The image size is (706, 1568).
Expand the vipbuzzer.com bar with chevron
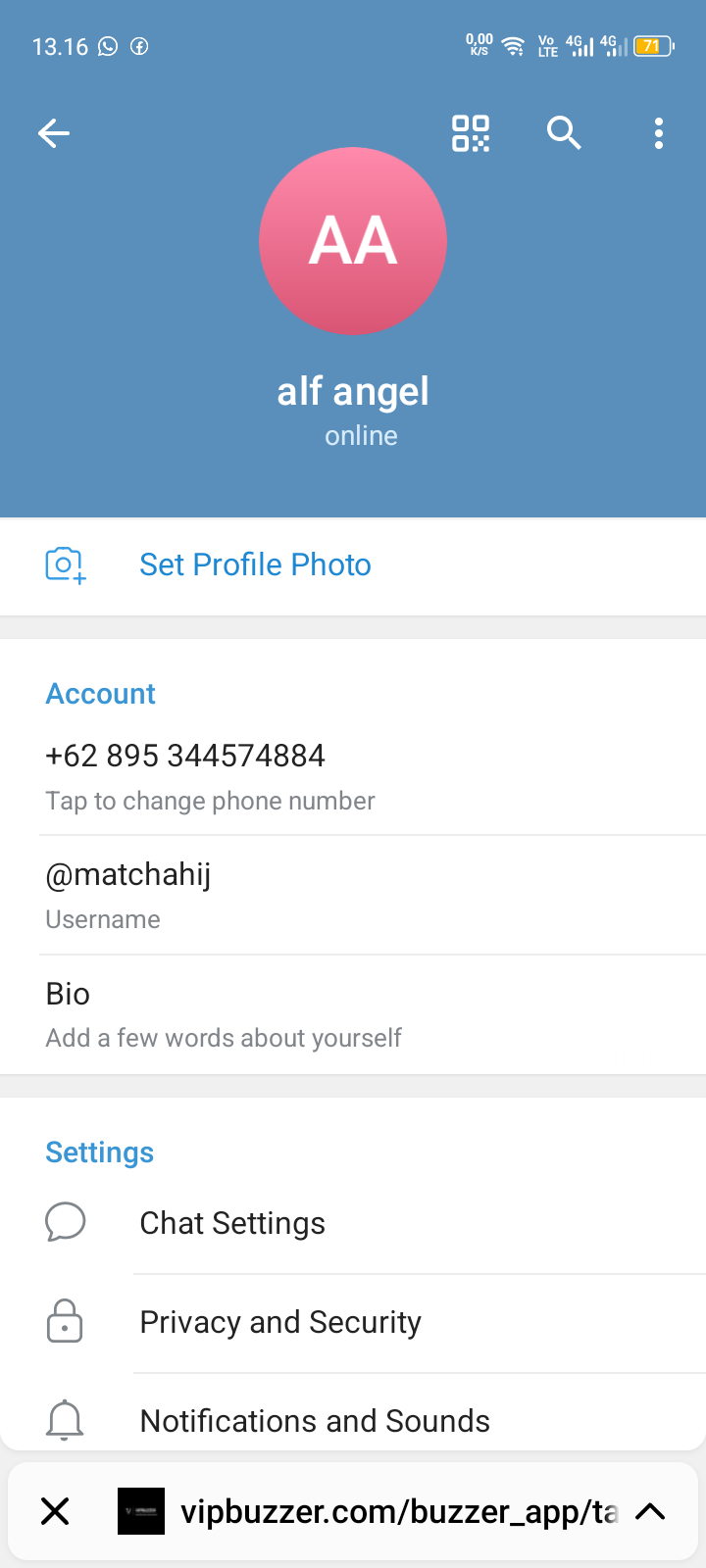pos(650,1512)
